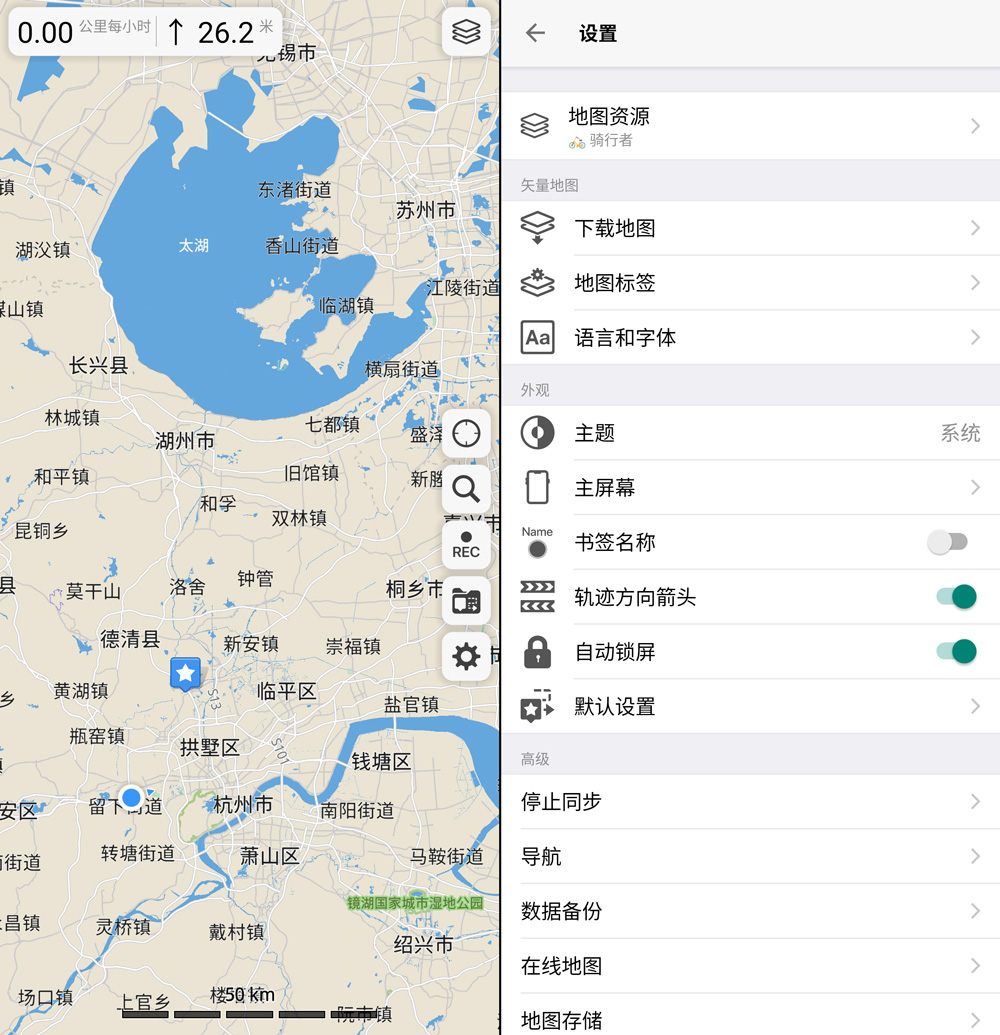Center map on current location
The height and width of the screenshot is (1035, 1000).
[x=466, y=433]
